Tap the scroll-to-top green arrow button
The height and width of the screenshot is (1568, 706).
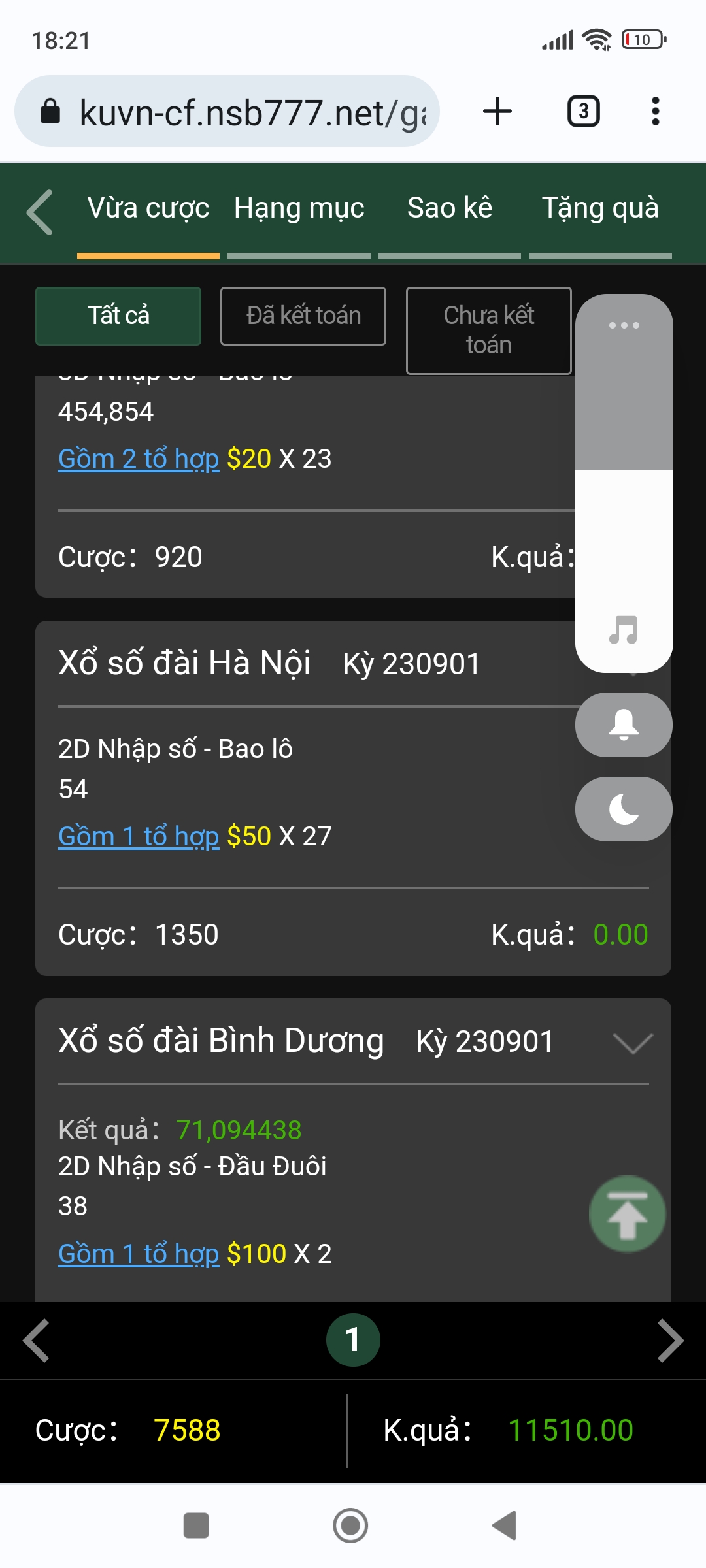pos(628,1215)
